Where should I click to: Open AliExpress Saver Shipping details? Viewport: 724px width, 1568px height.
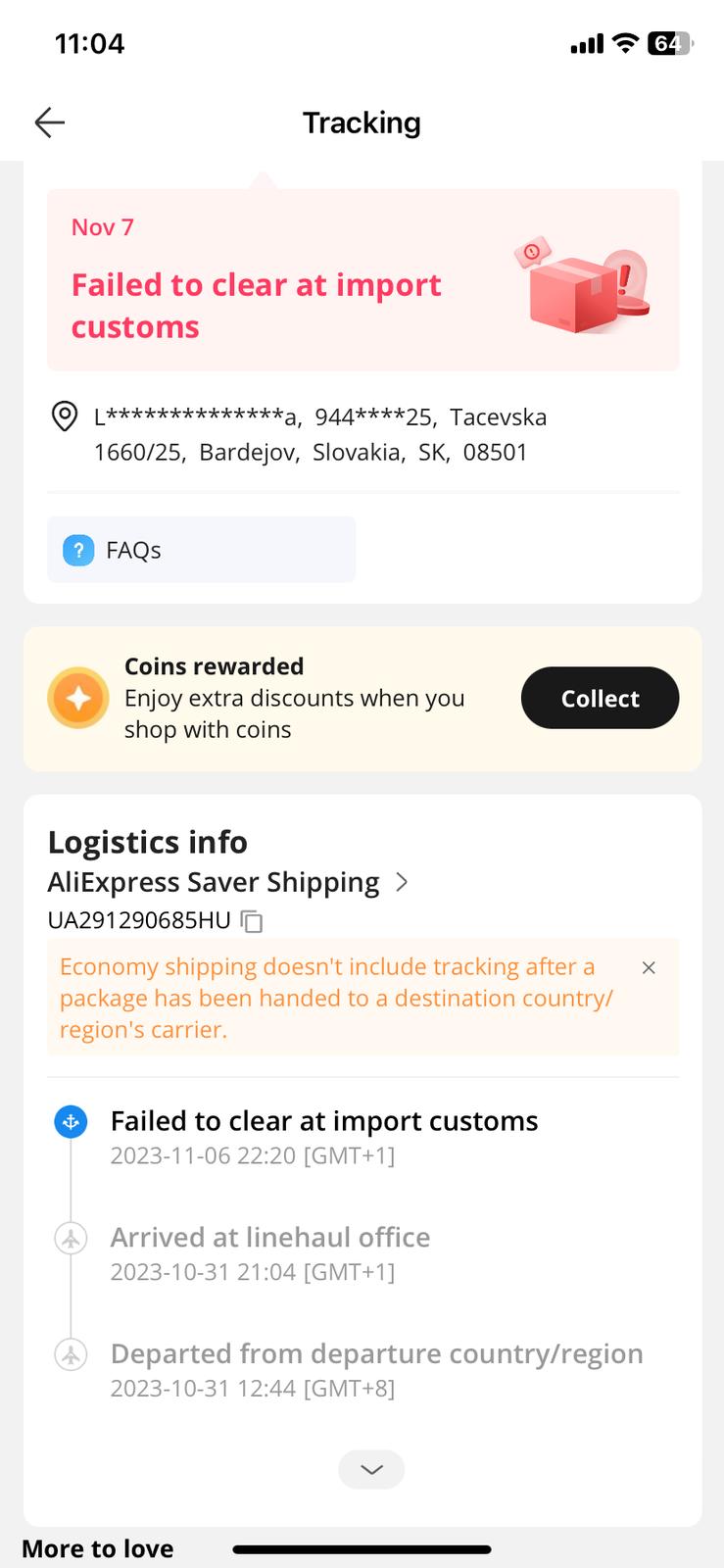(228, 882)
